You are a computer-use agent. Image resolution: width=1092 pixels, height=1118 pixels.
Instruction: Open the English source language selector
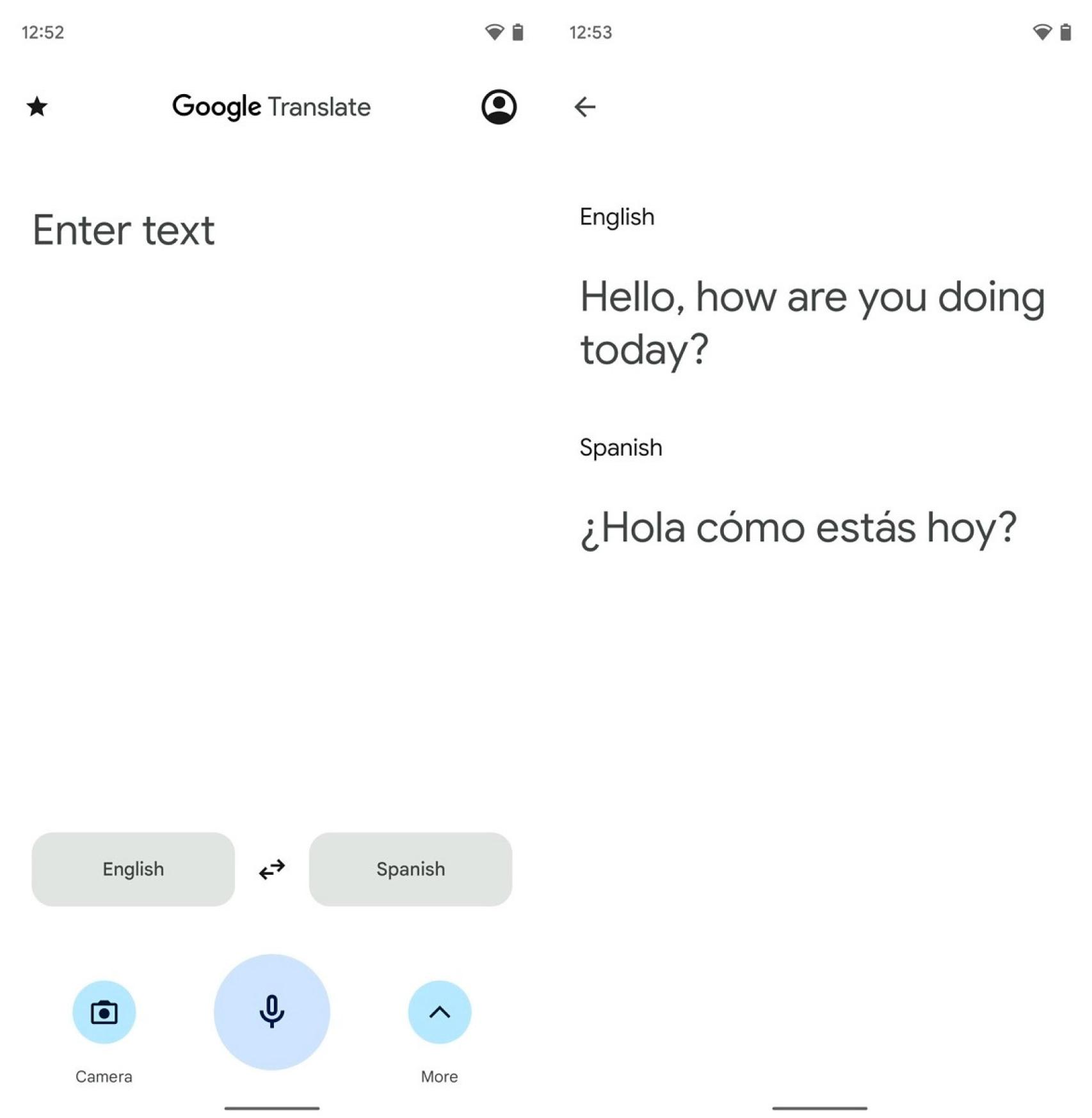[132, 869]
